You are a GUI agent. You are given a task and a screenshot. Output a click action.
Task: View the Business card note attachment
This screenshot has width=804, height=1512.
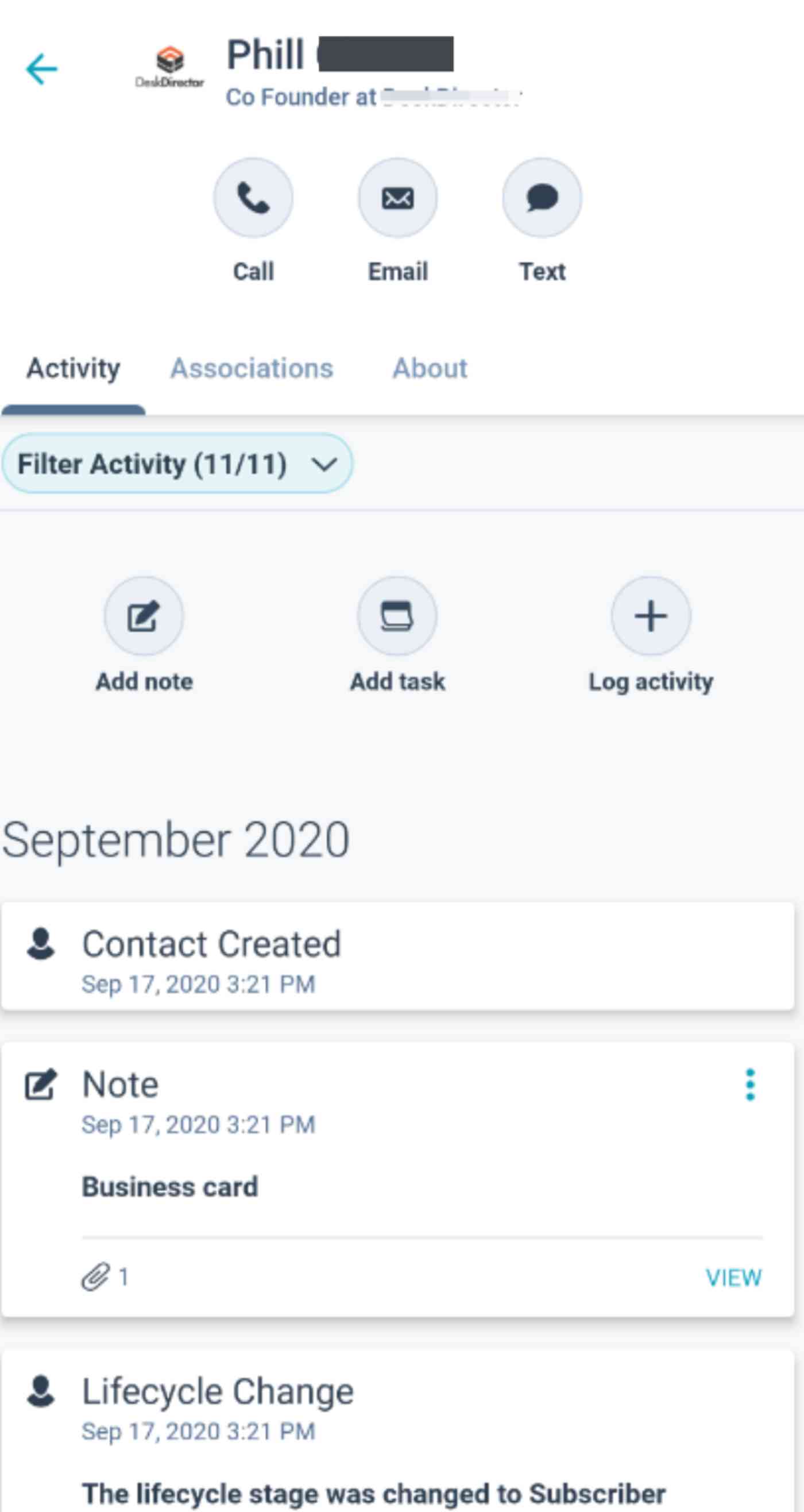click(x=733, y=1278)
